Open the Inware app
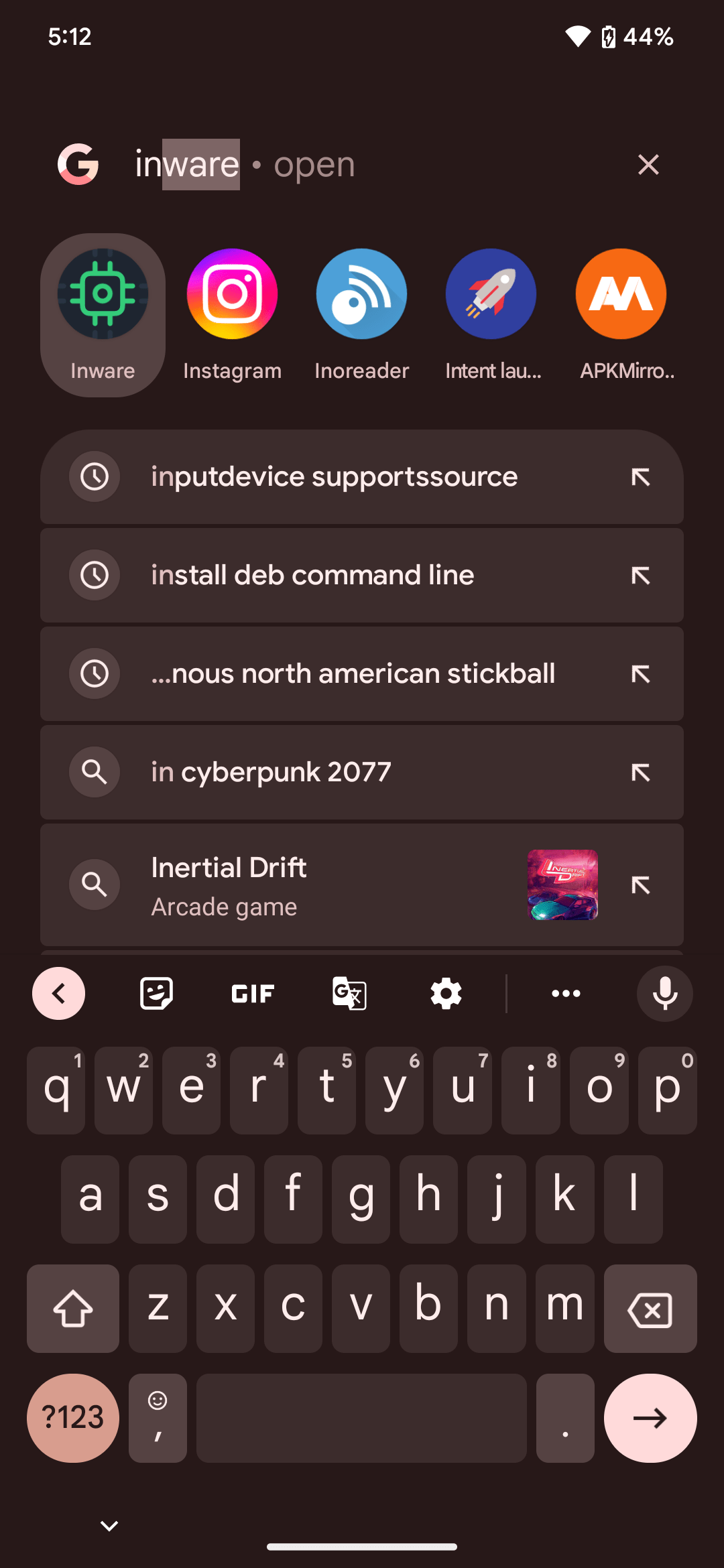This screenshot has height=1568, width=724. (x=102, y=312)
